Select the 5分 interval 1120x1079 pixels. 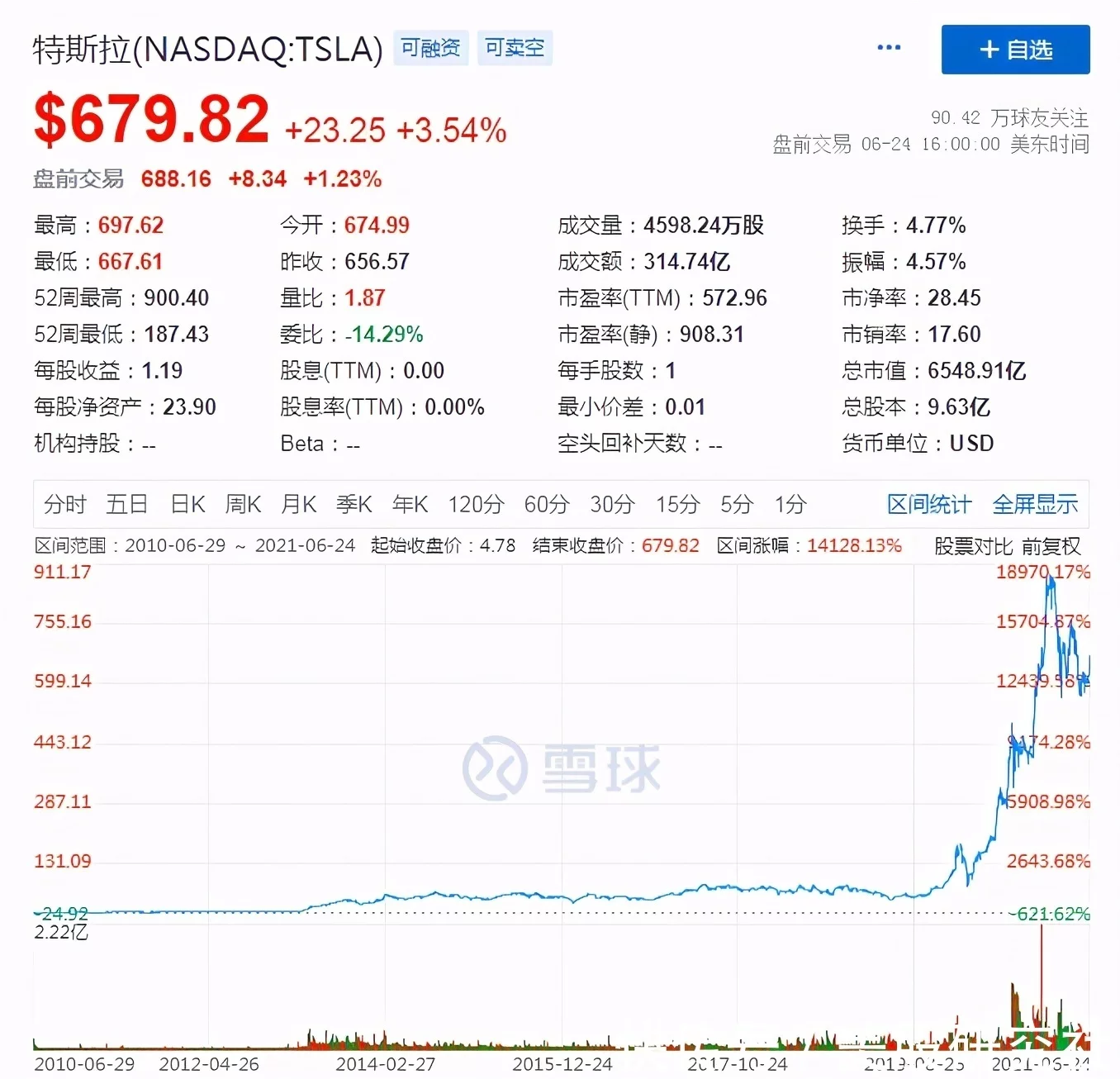click(737, 504)
